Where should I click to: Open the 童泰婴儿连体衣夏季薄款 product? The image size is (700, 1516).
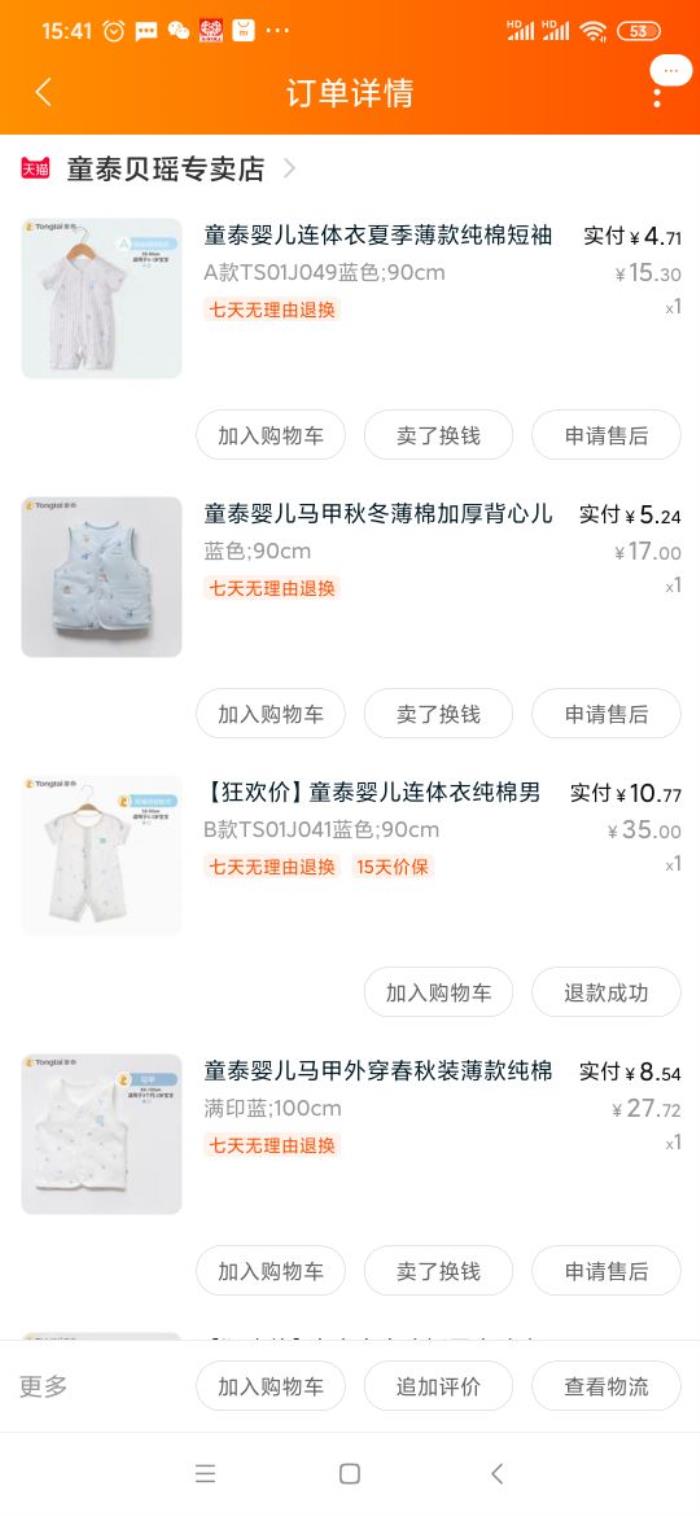point(377,236)
